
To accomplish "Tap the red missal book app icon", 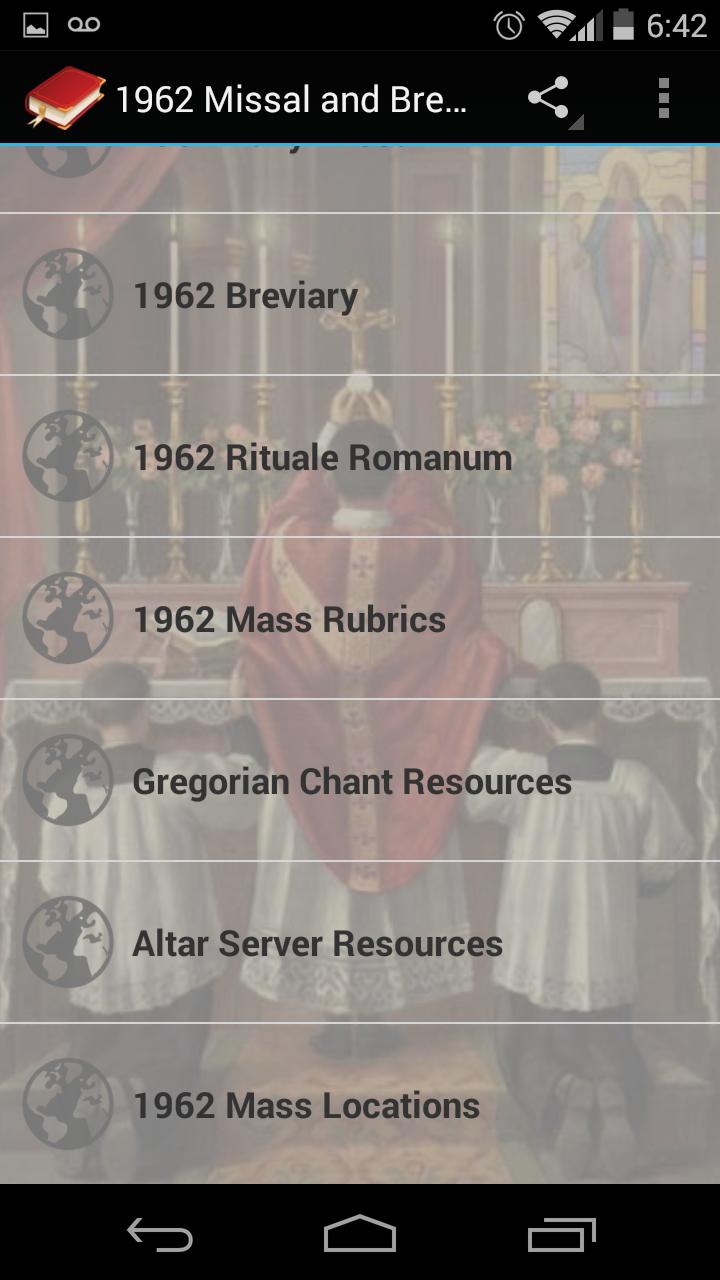I will tap(66, 97).
